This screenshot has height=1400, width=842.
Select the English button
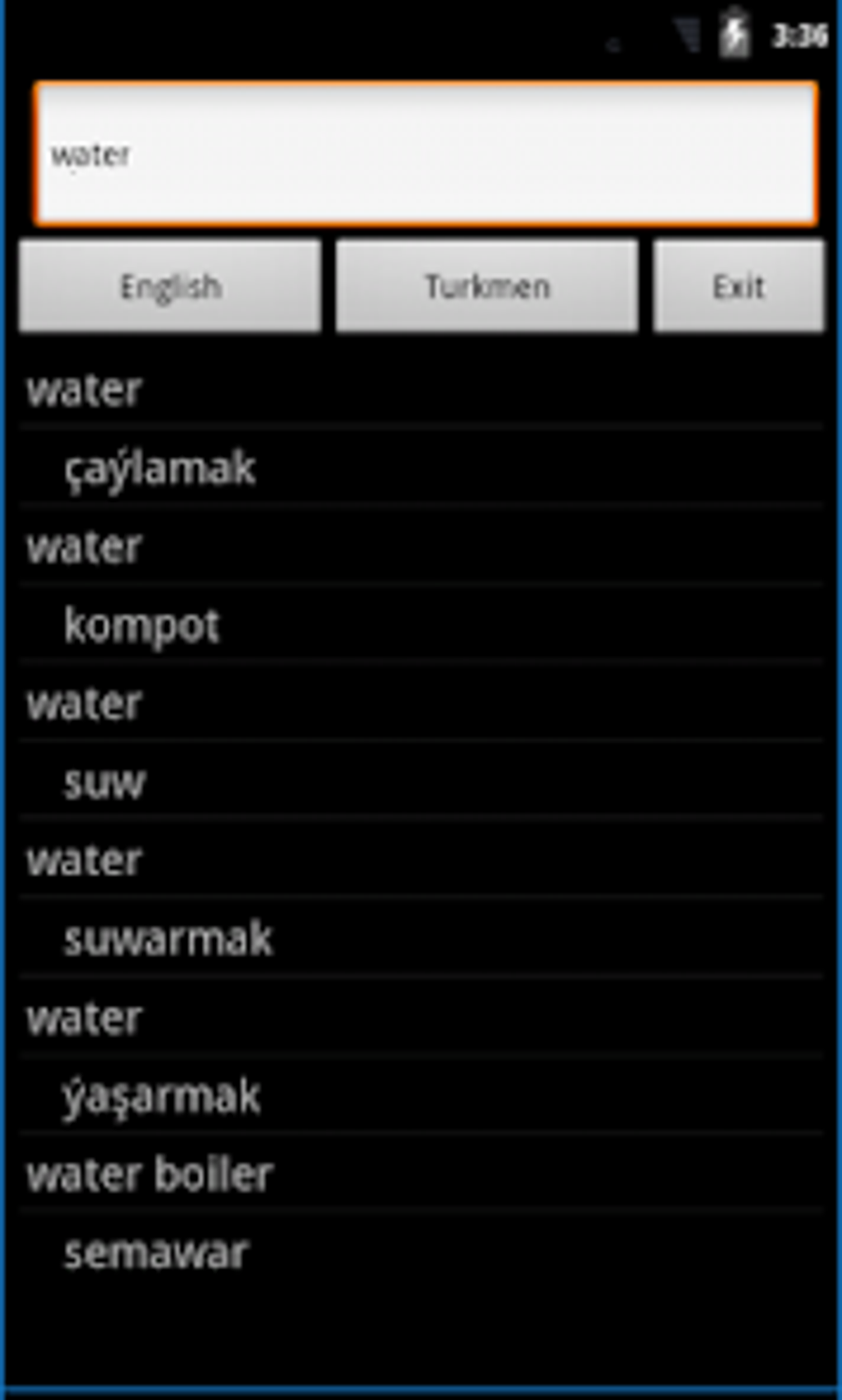click(170, 286)
